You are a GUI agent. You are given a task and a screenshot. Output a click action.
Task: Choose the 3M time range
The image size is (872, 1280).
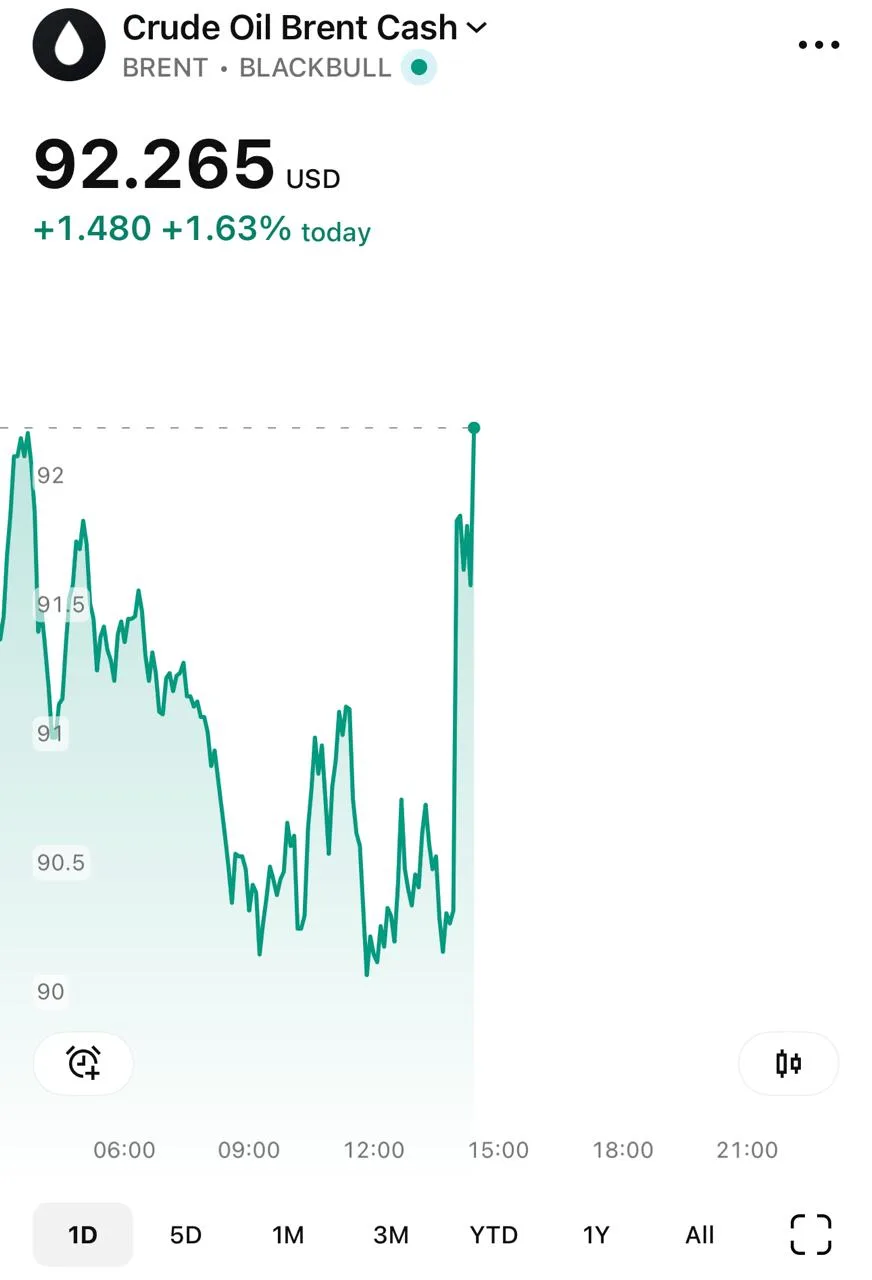click(391, 1235)
